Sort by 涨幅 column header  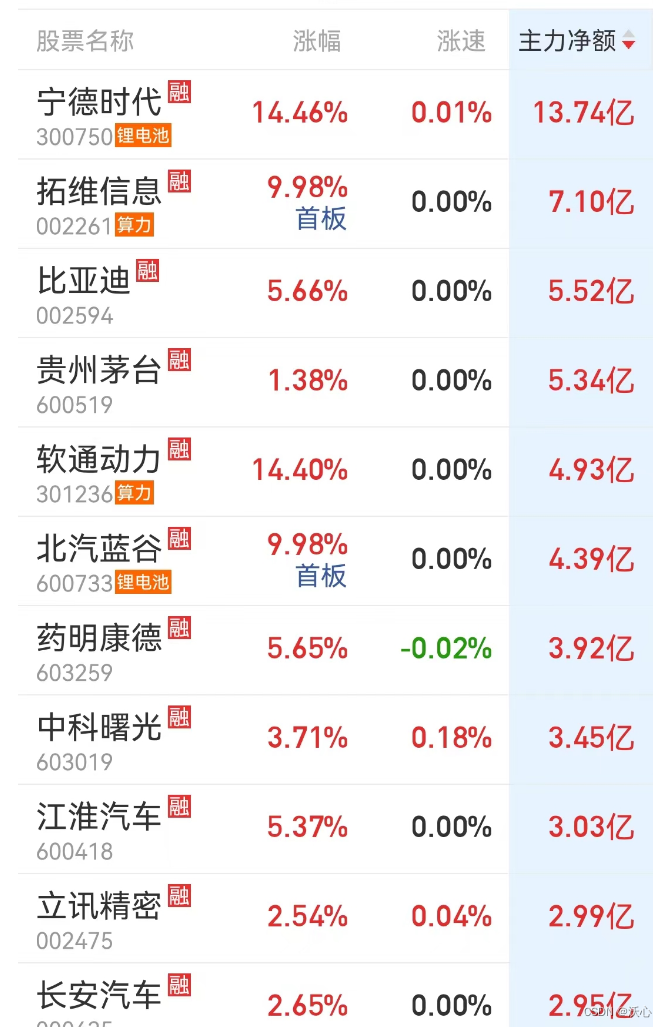(316, 41)
